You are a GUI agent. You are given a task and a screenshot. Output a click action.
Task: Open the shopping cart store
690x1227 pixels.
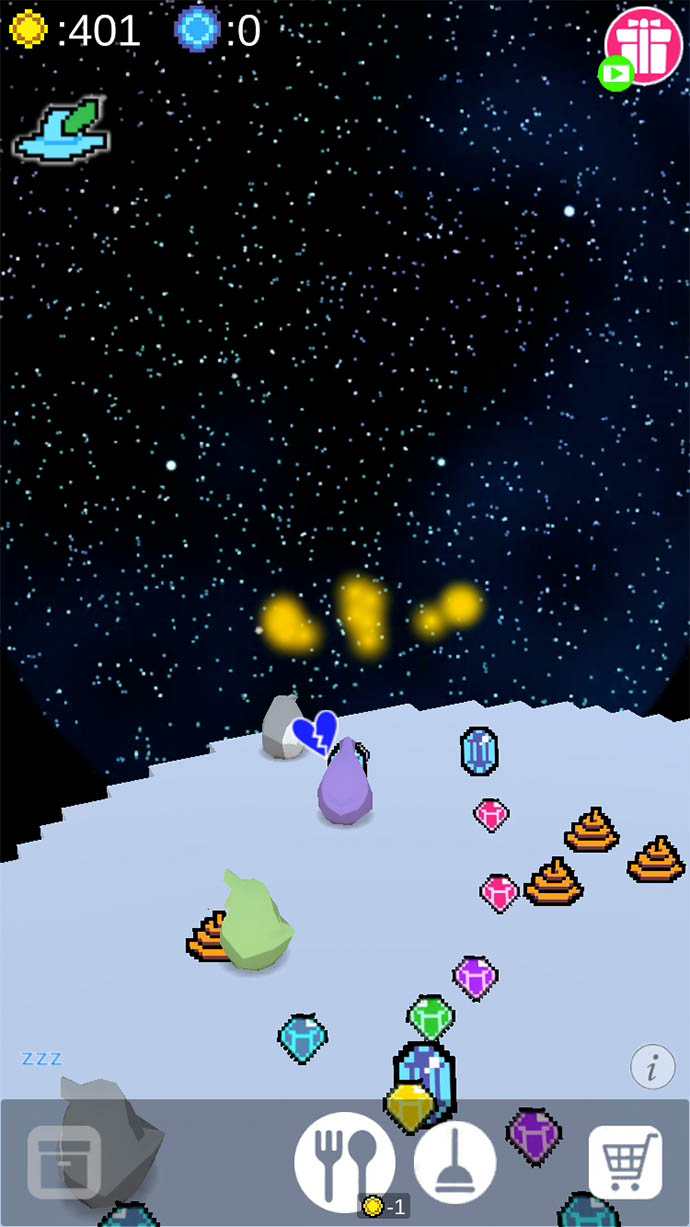coord(625,1162)
